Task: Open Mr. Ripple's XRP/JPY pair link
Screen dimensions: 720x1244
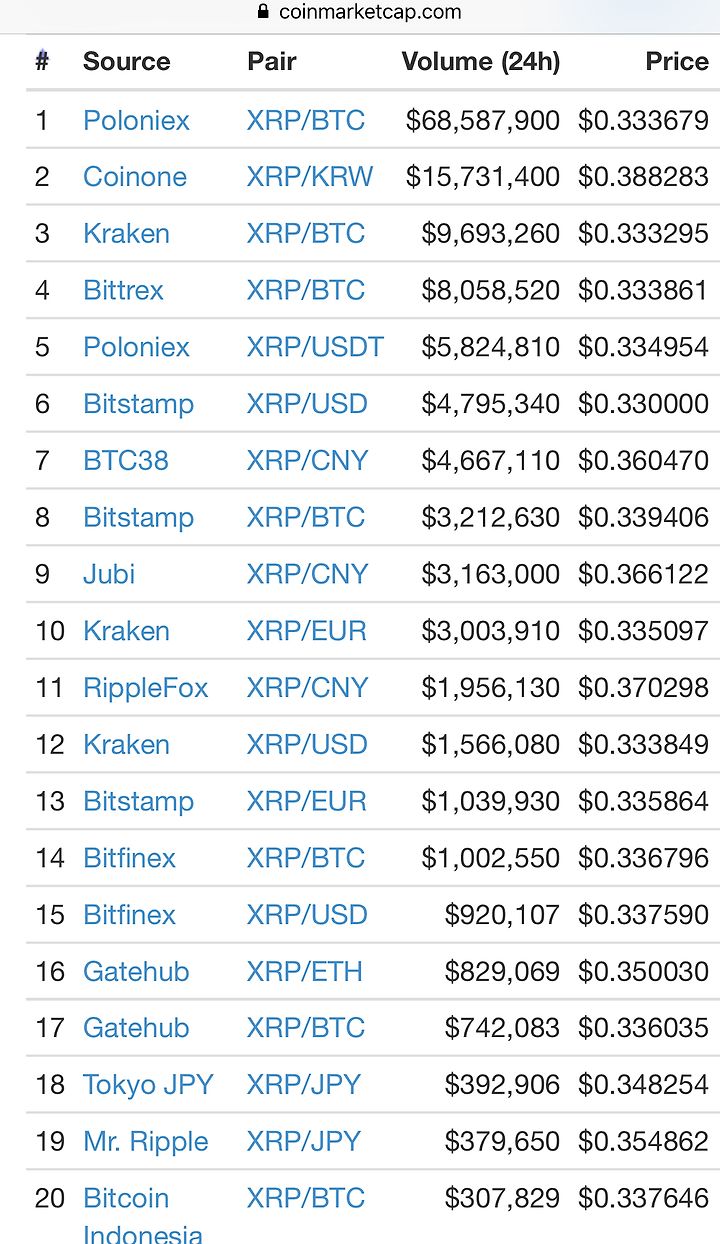Action: [304, 1142]
